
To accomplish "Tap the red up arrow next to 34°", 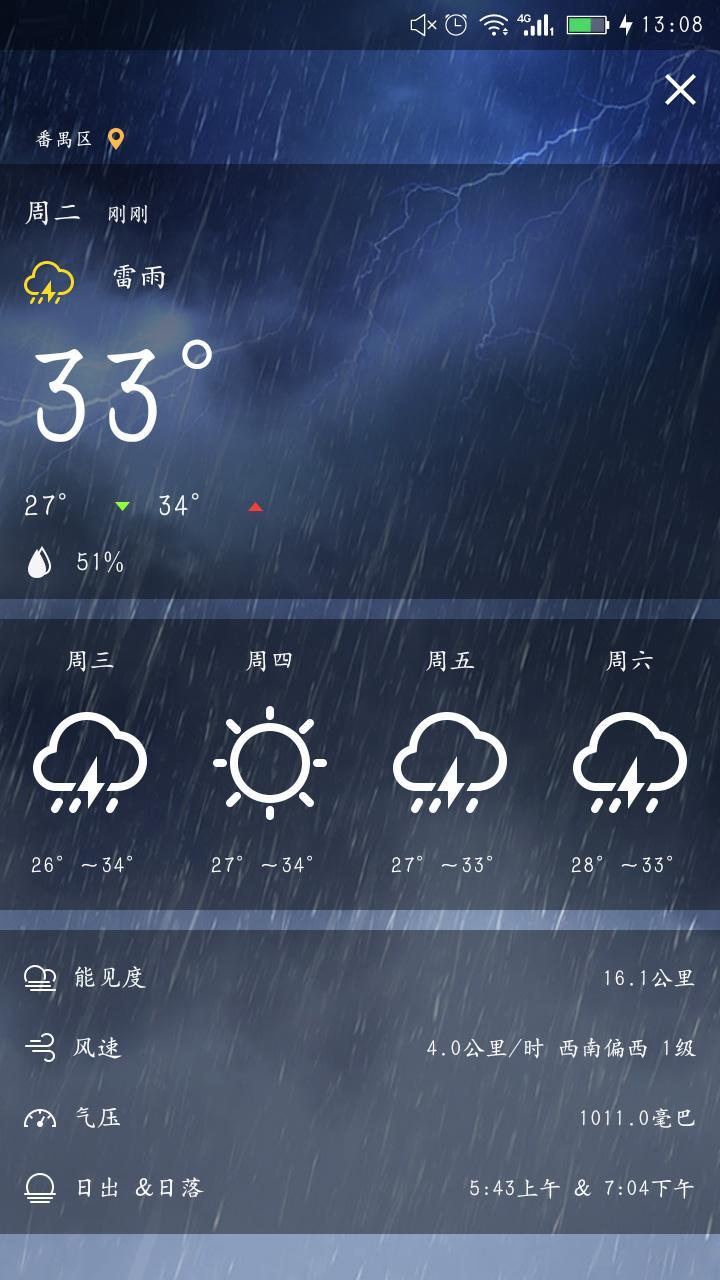I will pos(255,505).
